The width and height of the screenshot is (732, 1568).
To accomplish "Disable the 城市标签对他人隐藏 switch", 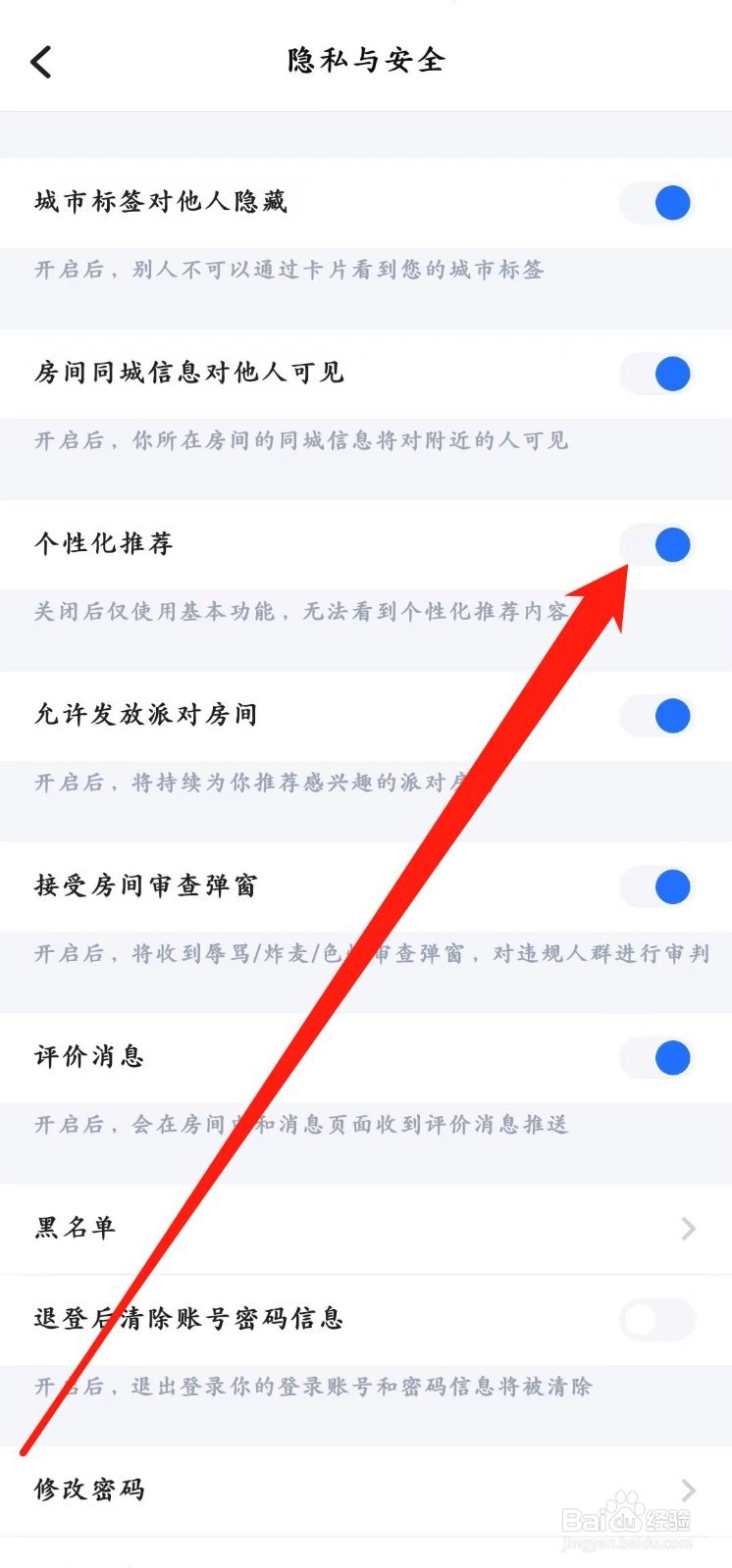I will coord(655,203).
